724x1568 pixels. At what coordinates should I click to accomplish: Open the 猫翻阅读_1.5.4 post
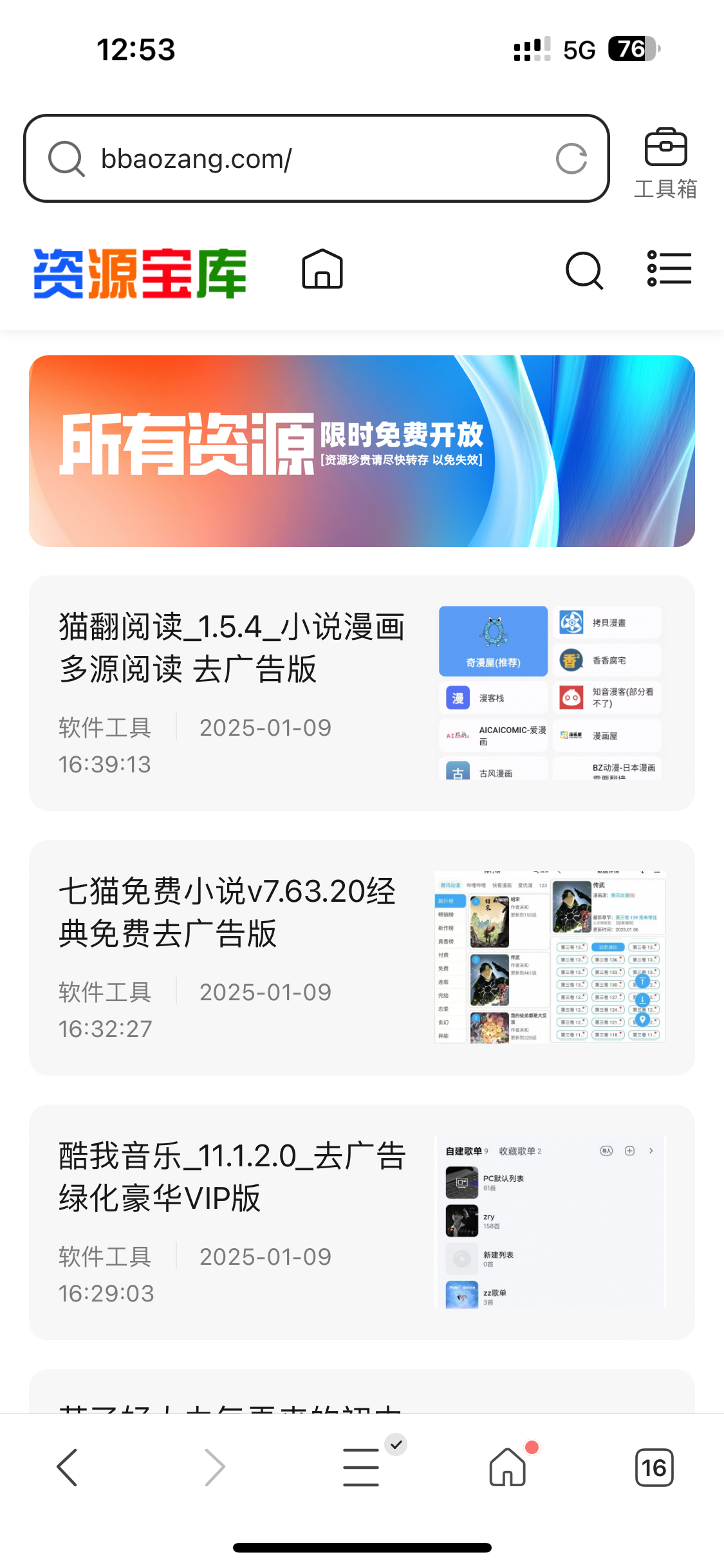[x=232, y=648]
